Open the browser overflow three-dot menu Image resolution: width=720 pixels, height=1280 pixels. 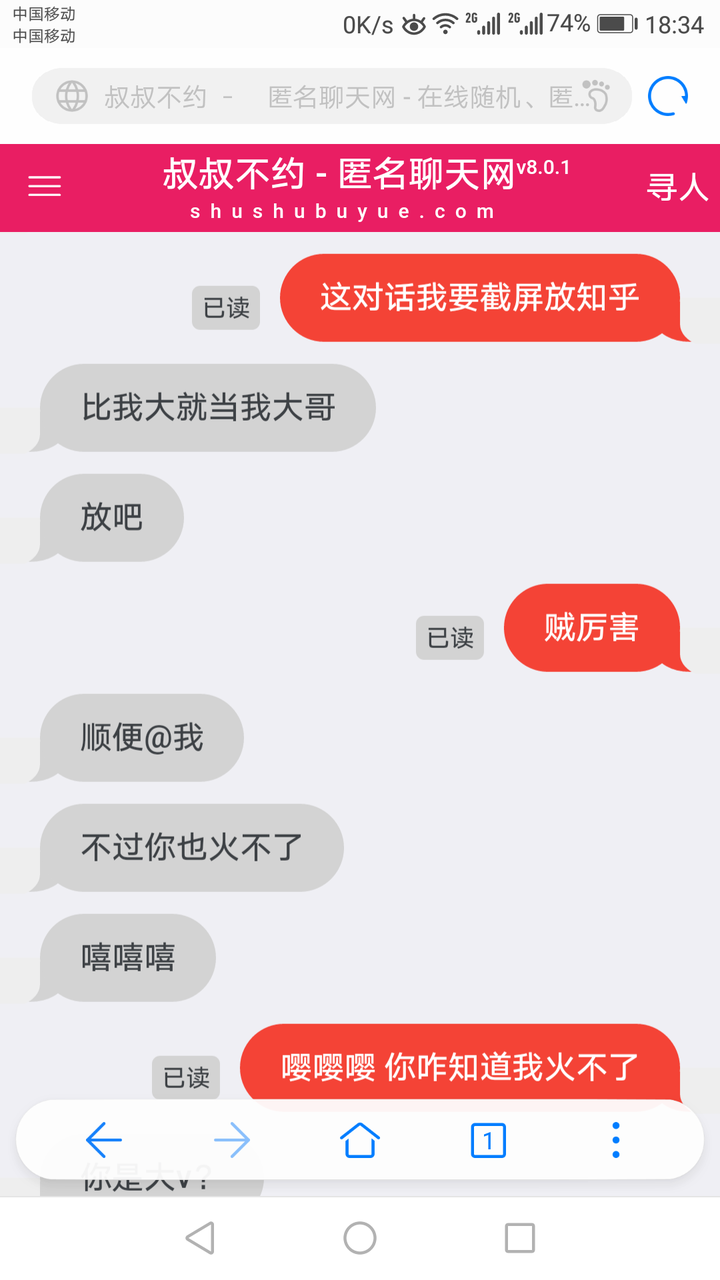pos(615,1139)
